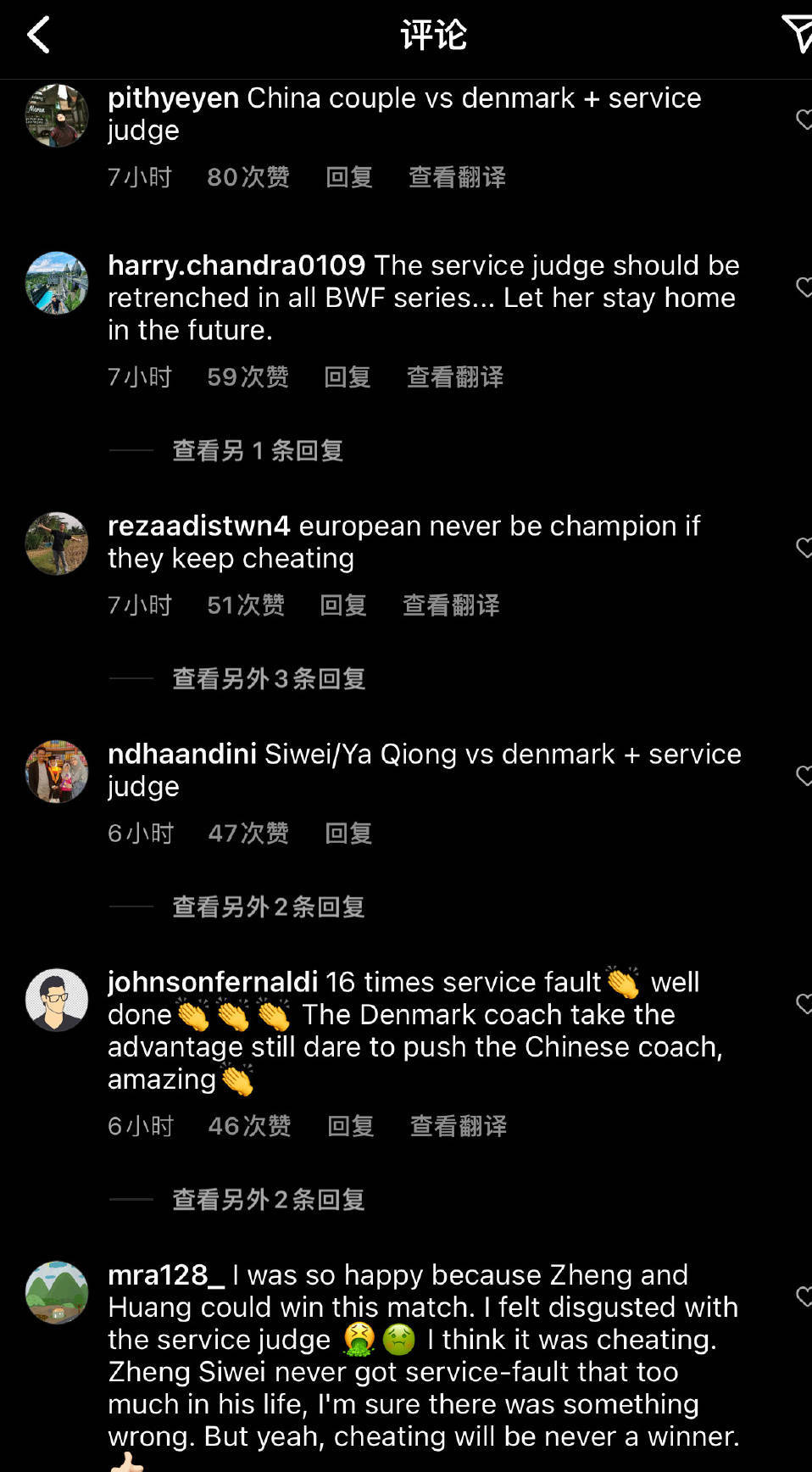
Task: Like mra128_'s comment
Action: point(804,1296)
